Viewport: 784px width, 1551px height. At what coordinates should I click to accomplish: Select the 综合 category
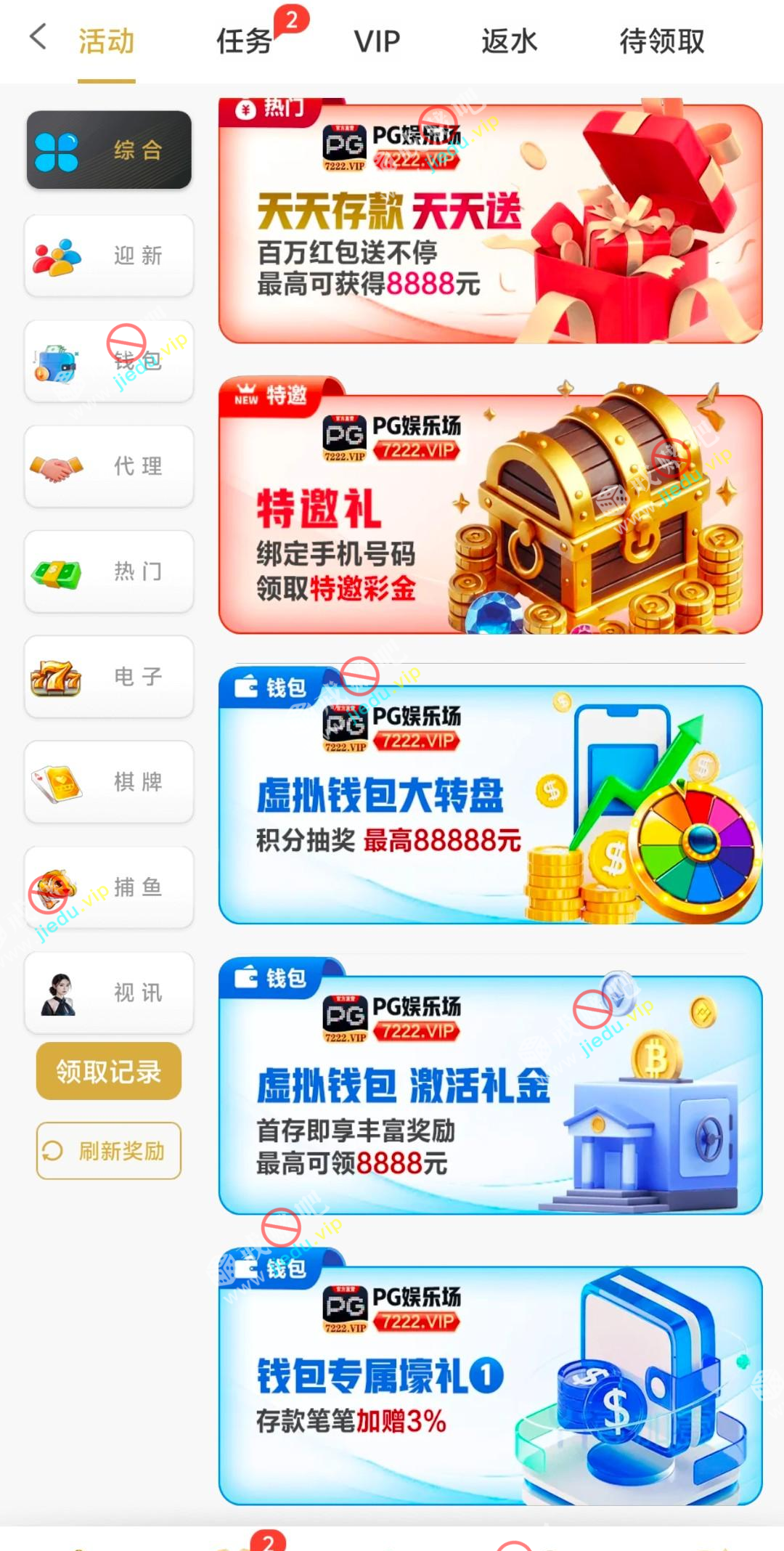pos(109,150)
